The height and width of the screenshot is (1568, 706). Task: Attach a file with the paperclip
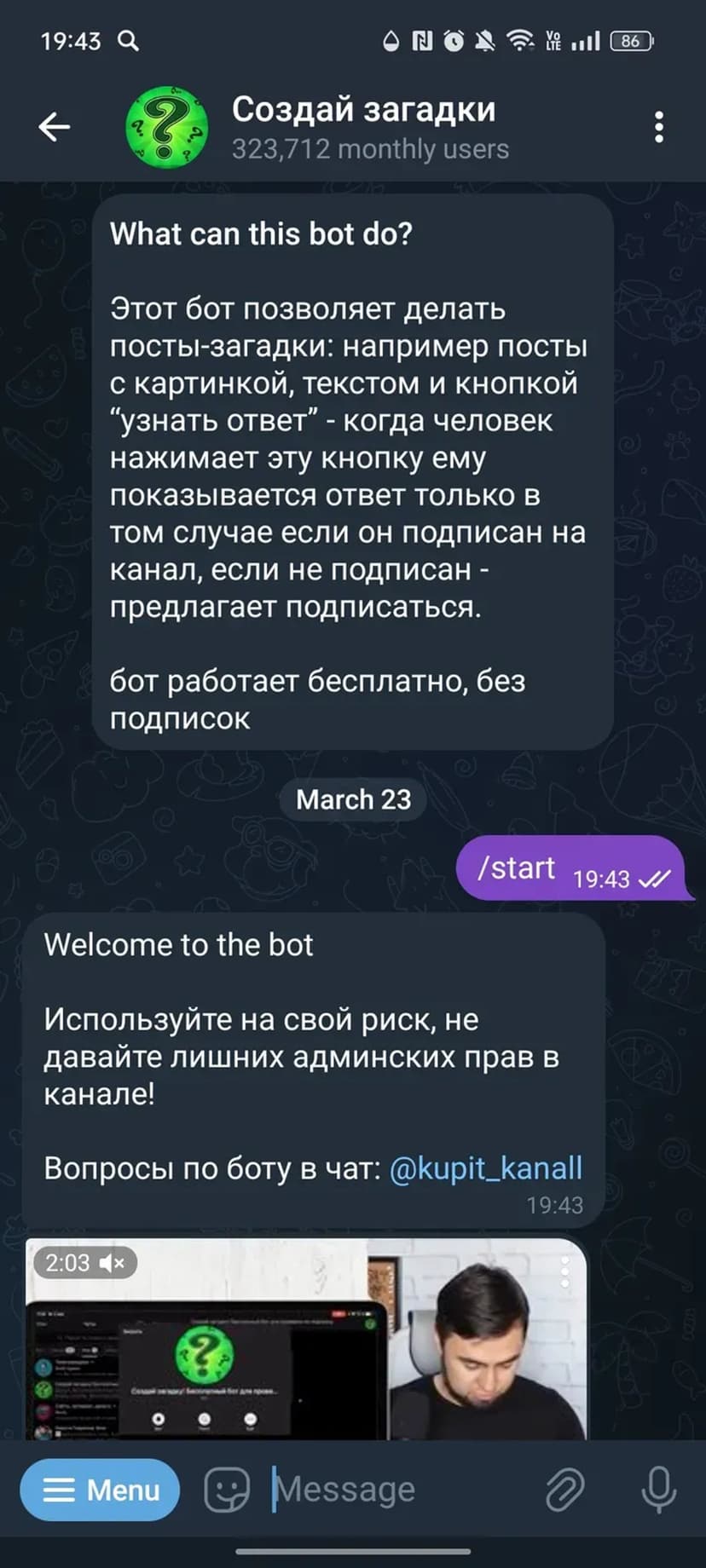(564, 1490)
